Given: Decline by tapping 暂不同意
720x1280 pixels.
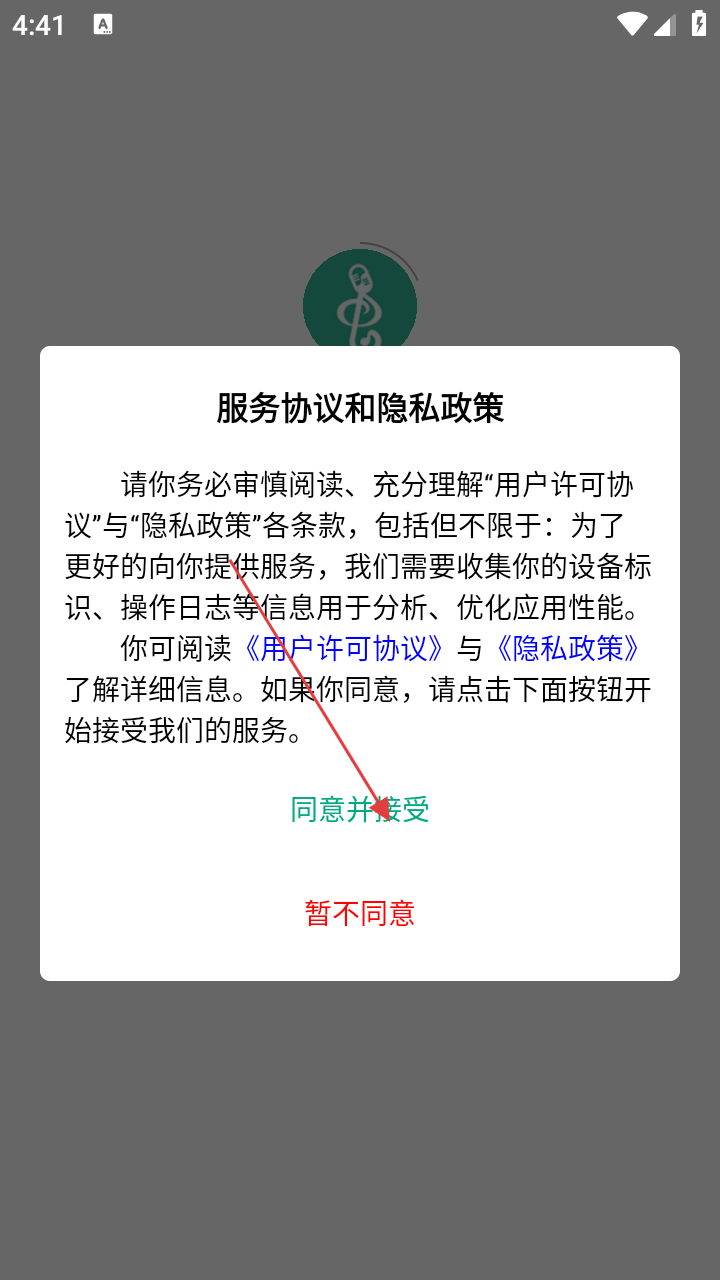Looking at the screenshot, I should pyautogui.click(x=360, y=913).
